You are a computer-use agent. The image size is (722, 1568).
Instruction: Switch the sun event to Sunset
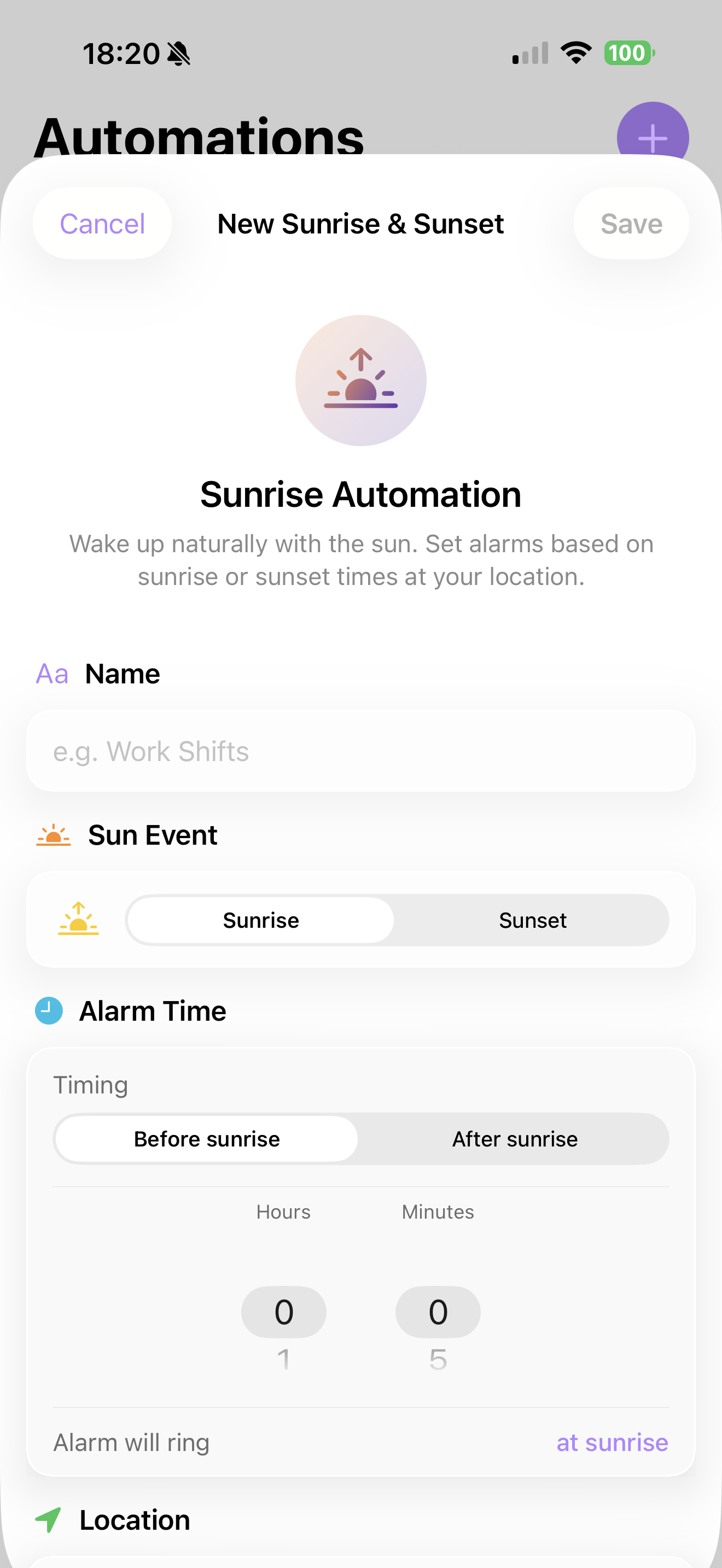pyautogui.click(x=533, y=920)
